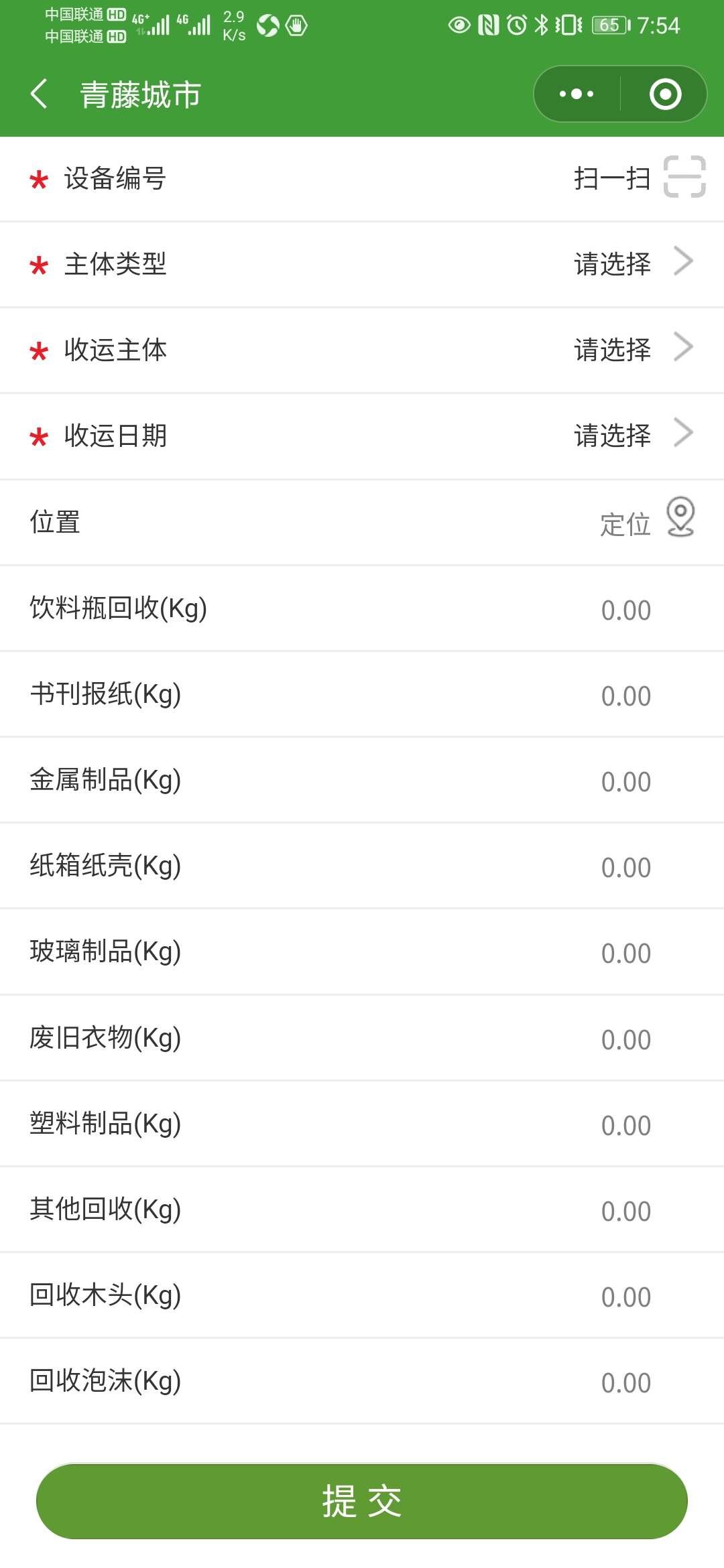Submit the form with 提交
Screen dimensions: 724x1568
pos(362,1501)
